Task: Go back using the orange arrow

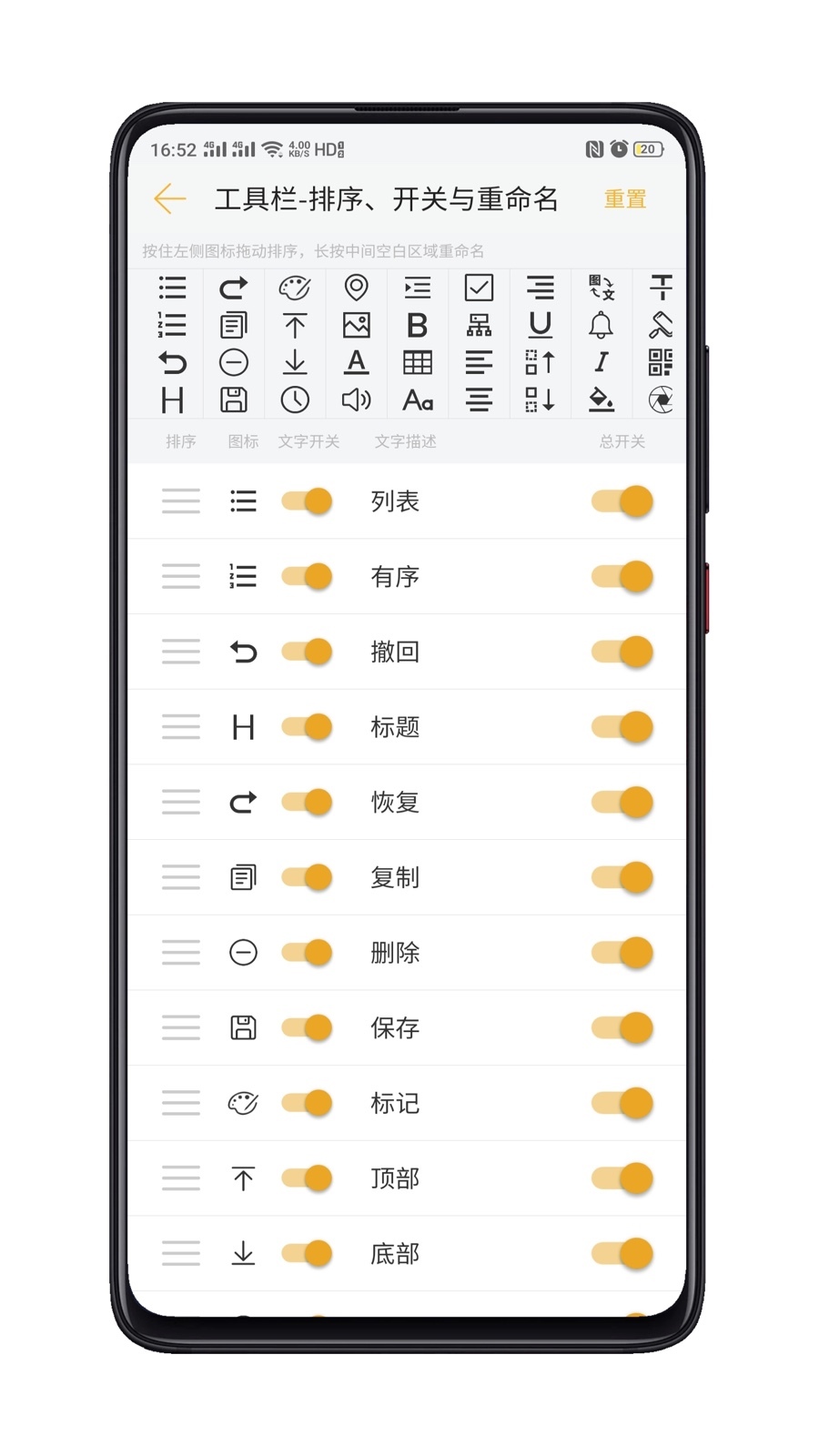Action: [170, 198]
